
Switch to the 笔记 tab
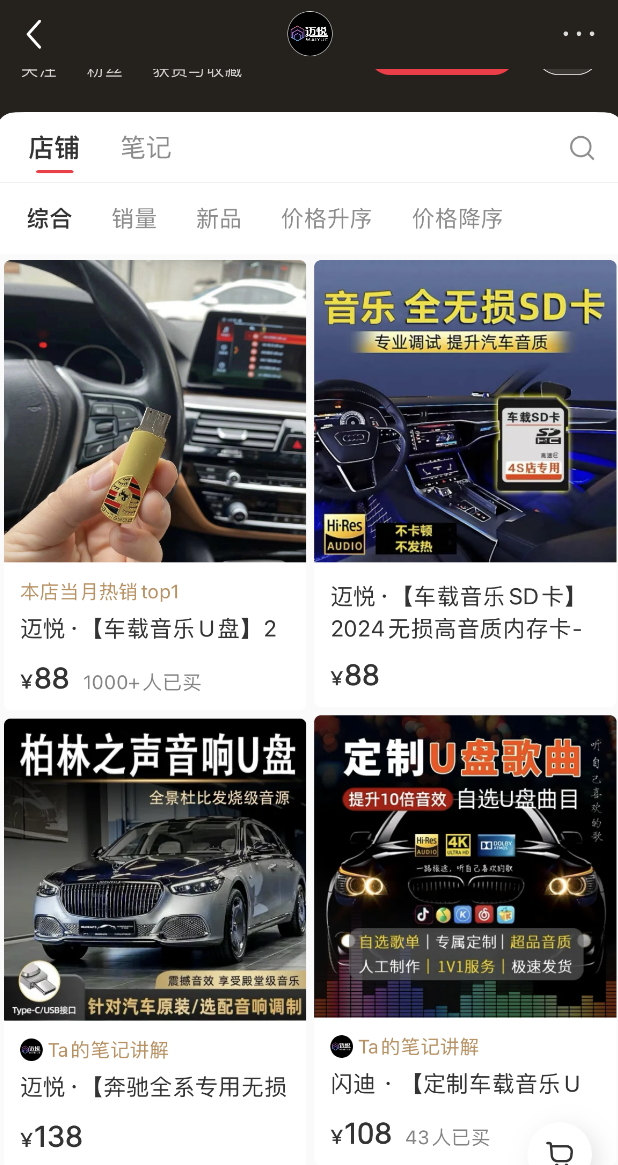coord(146,148)
